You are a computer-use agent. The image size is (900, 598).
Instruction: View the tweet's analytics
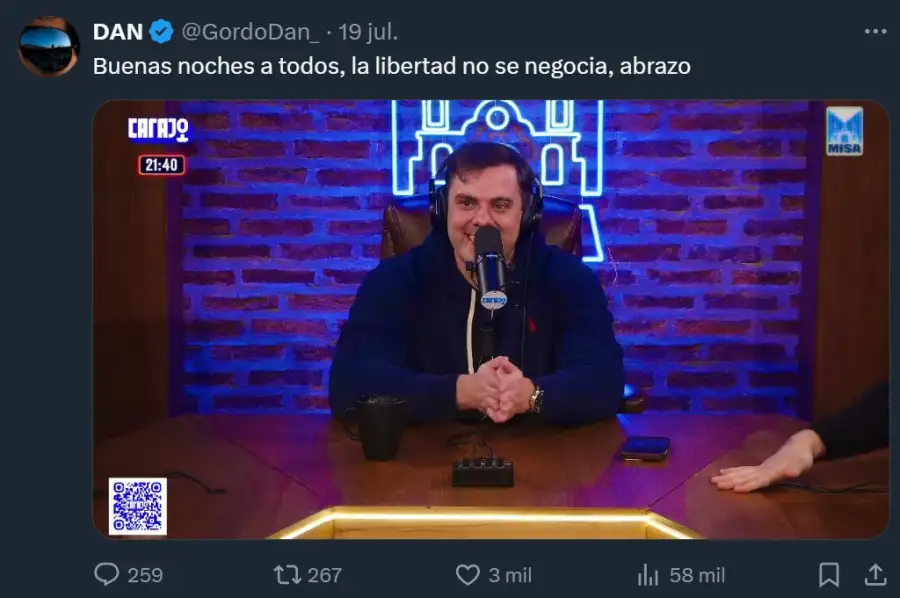(x=648, y=575)
